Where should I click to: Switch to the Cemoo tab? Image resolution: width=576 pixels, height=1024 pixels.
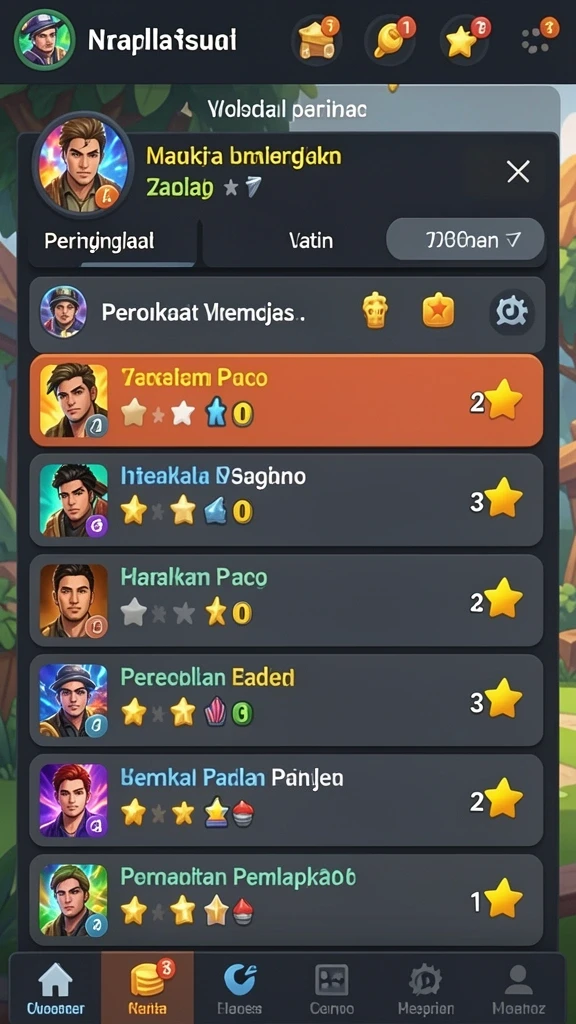(332, 987)
